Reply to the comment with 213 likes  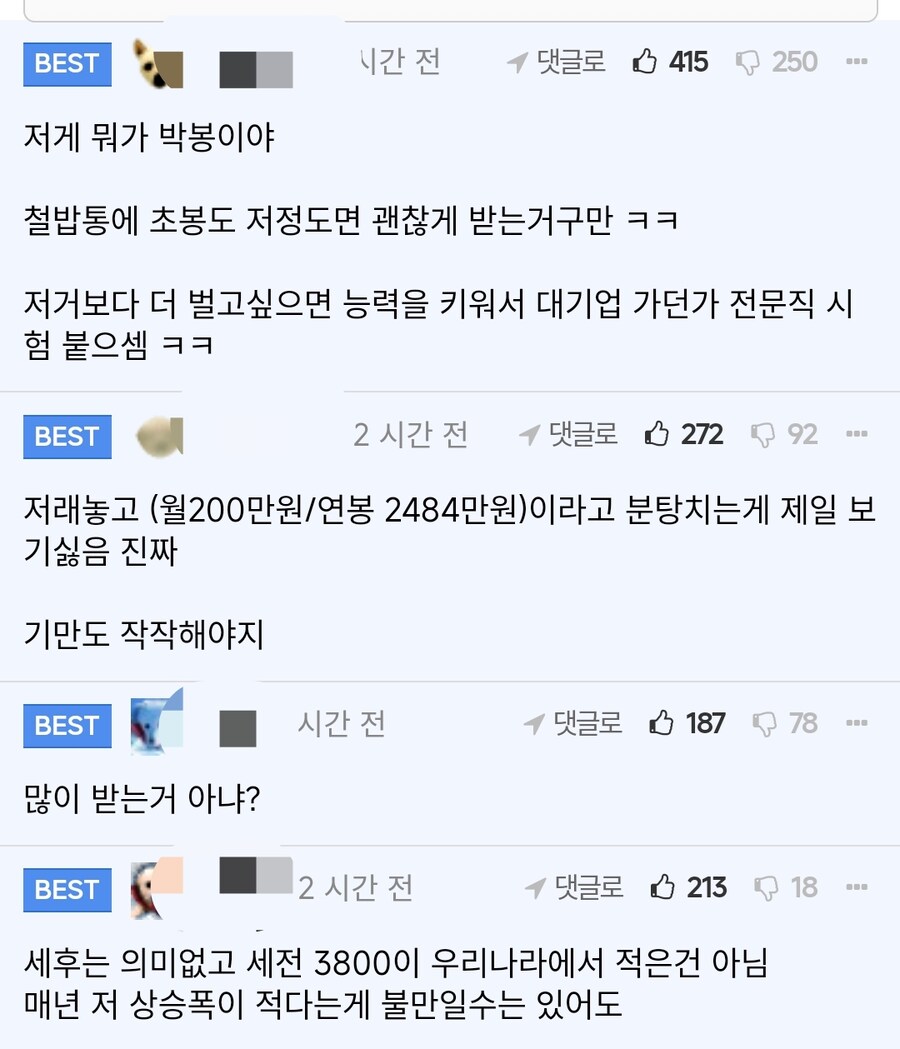click(574, 887)
